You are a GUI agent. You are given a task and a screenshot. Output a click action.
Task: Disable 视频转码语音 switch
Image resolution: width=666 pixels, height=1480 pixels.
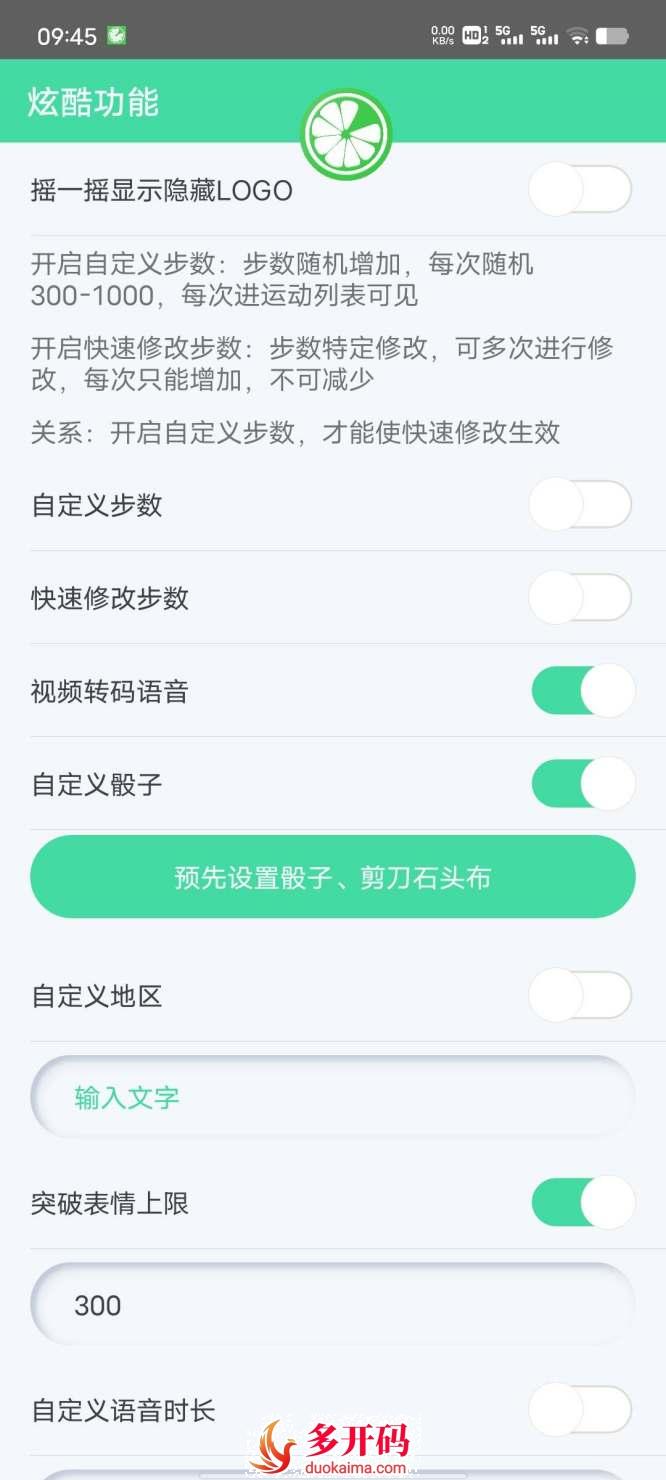click(x=582, y=691)
